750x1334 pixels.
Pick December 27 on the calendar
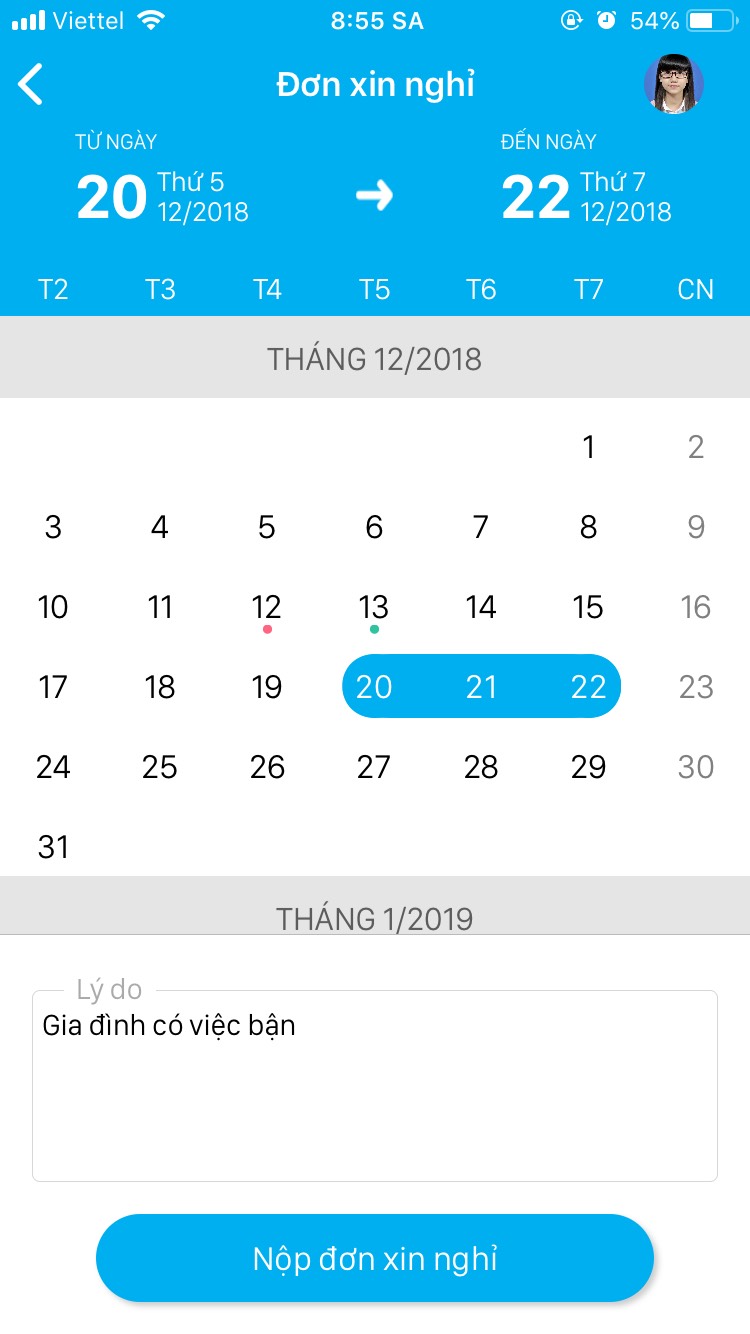pos(374,767)
